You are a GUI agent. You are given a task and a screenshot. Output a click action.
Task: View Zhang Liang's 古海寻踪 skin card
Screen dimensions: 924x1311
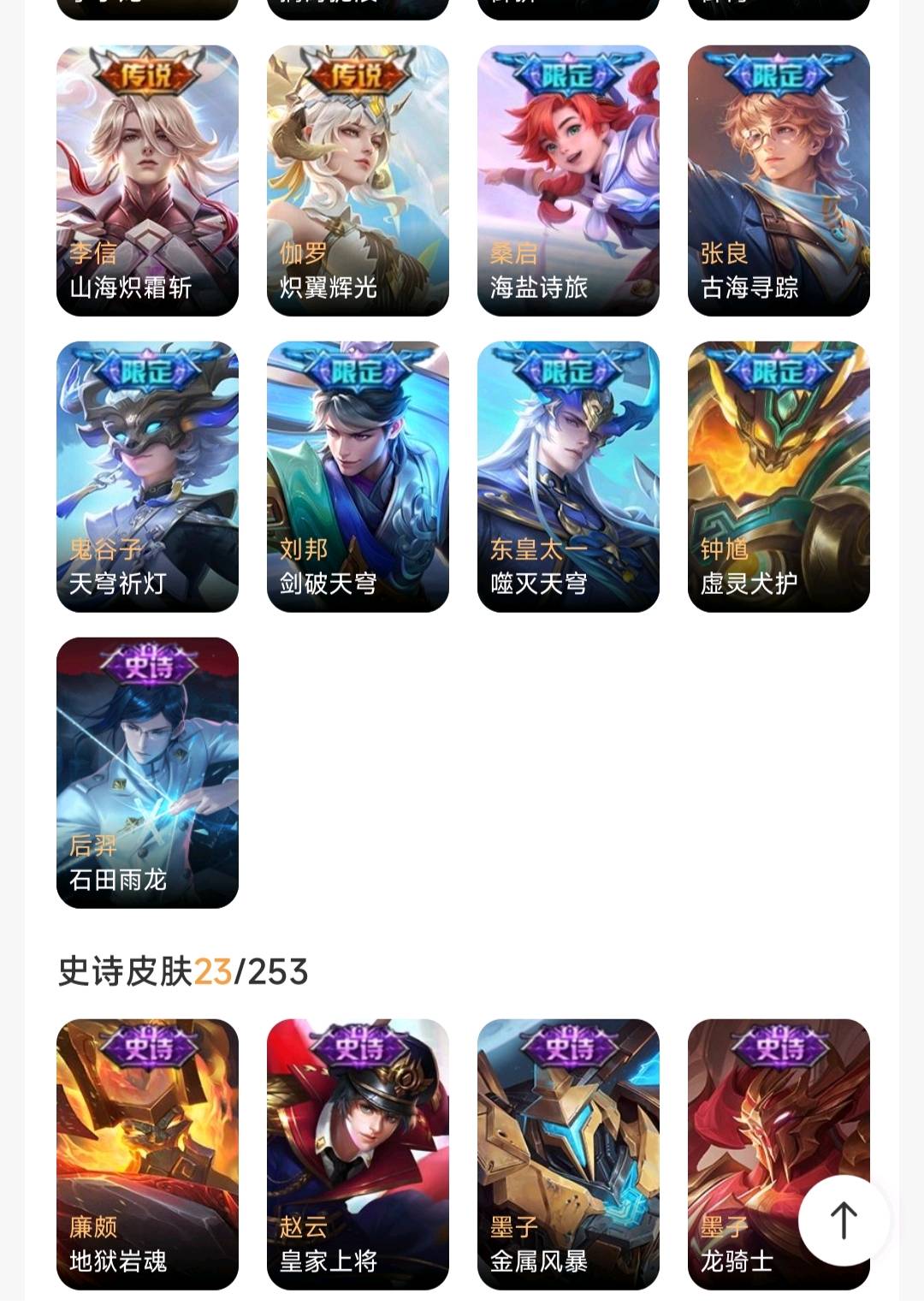[x=779, y=181]
